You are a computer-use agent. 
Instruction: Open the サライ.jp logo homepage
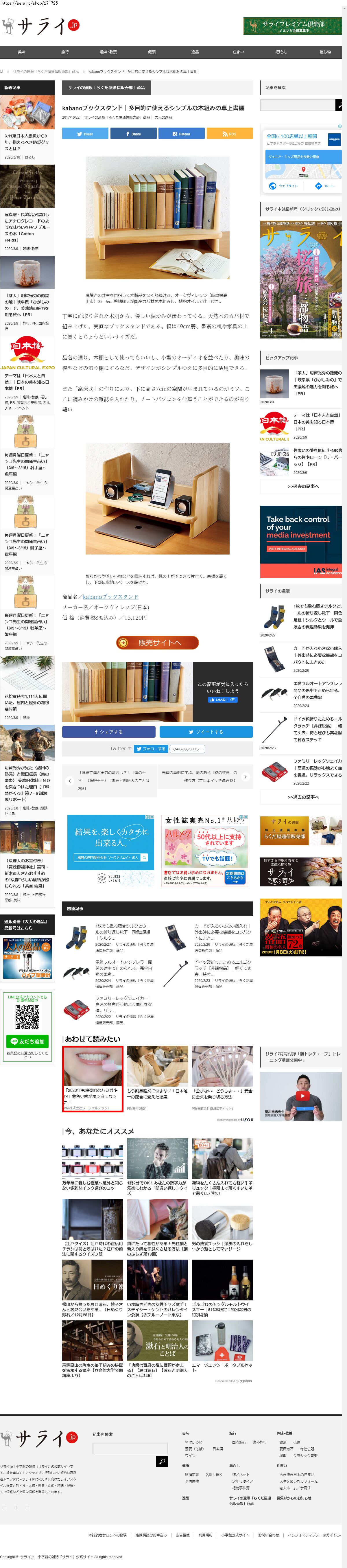pyautogui.click(x=40, y=25)
